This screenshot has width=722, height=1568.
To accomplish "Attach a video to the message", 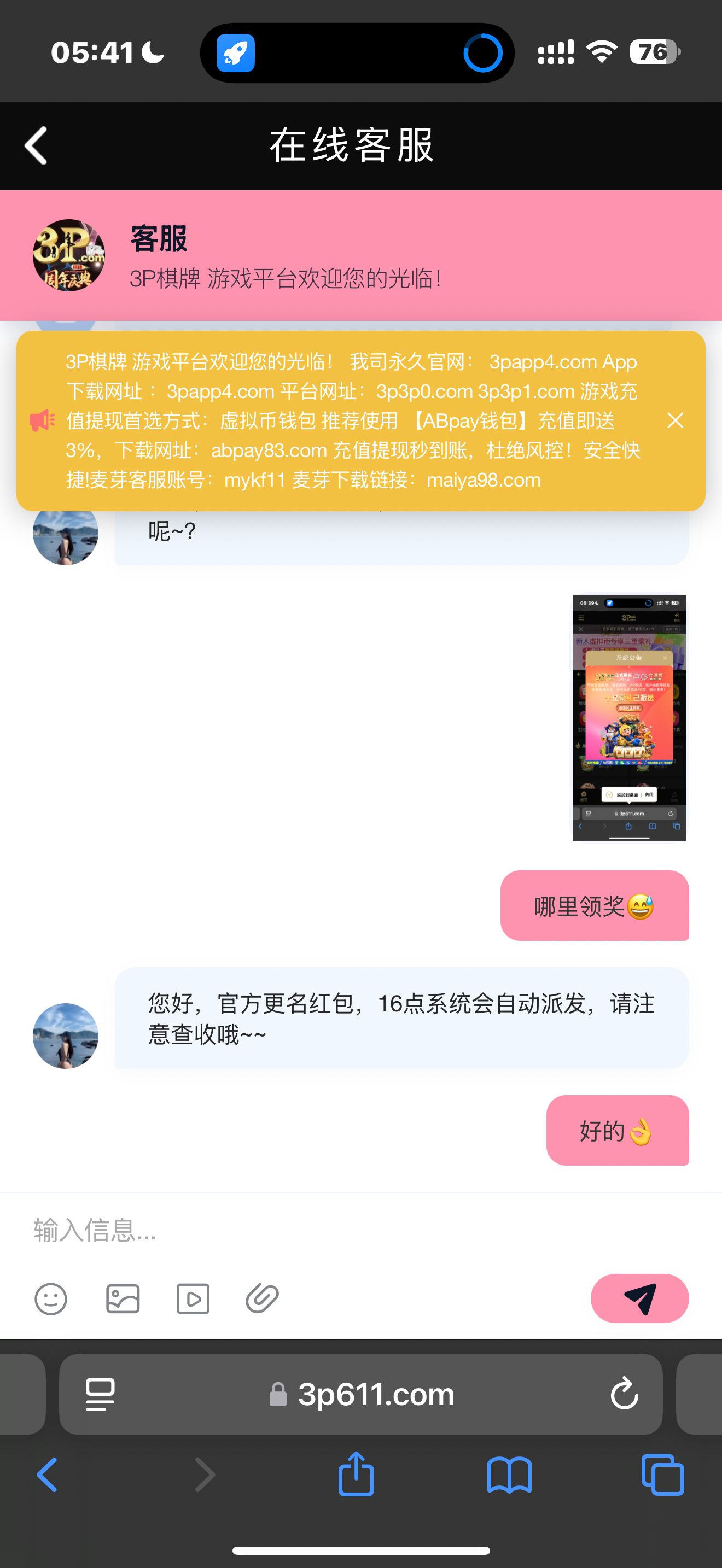I will tap(193, 1299).
